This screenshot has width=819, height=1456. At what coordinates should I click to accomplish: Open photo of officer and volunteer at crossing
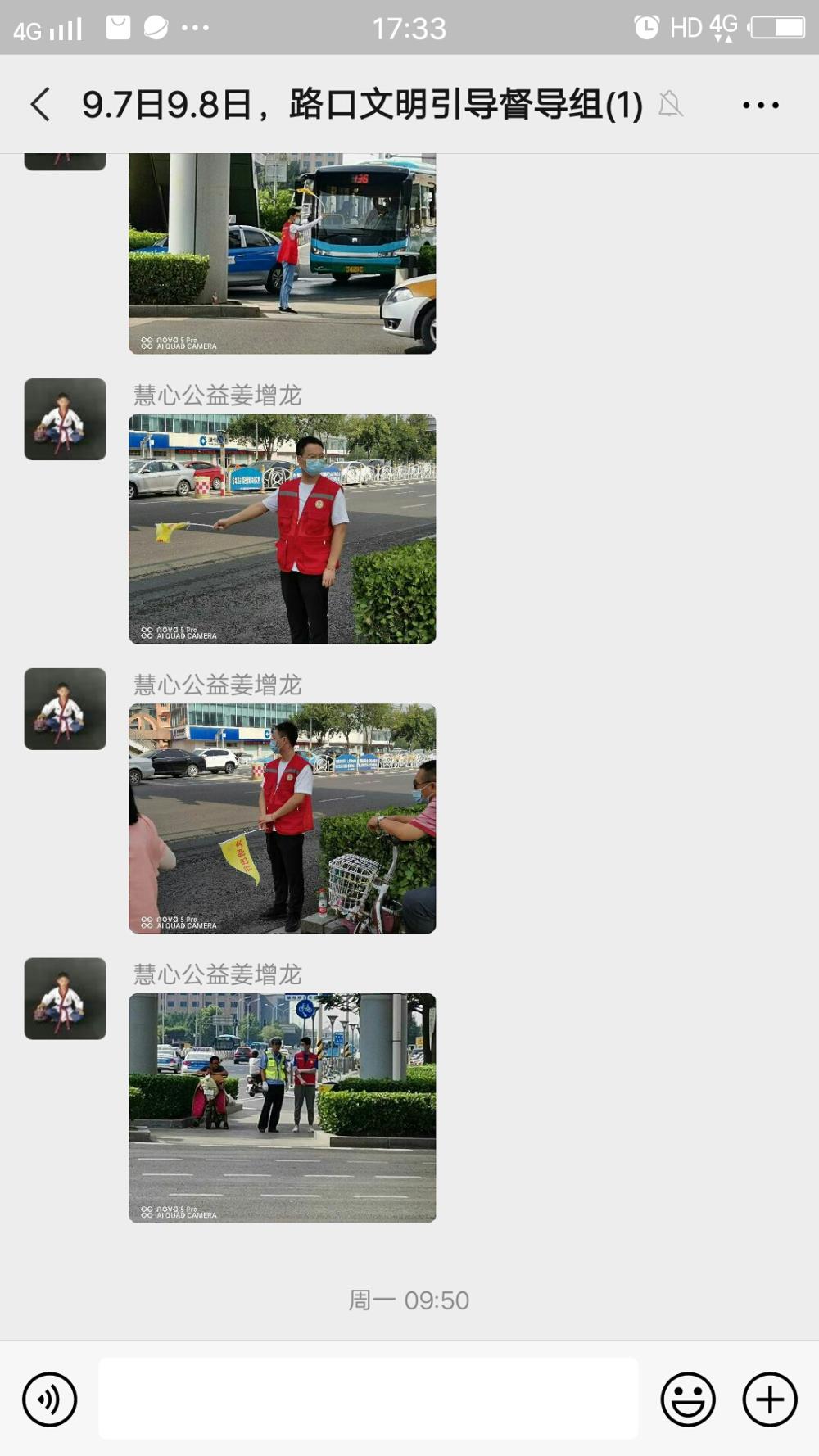(x=283, y=1109)
